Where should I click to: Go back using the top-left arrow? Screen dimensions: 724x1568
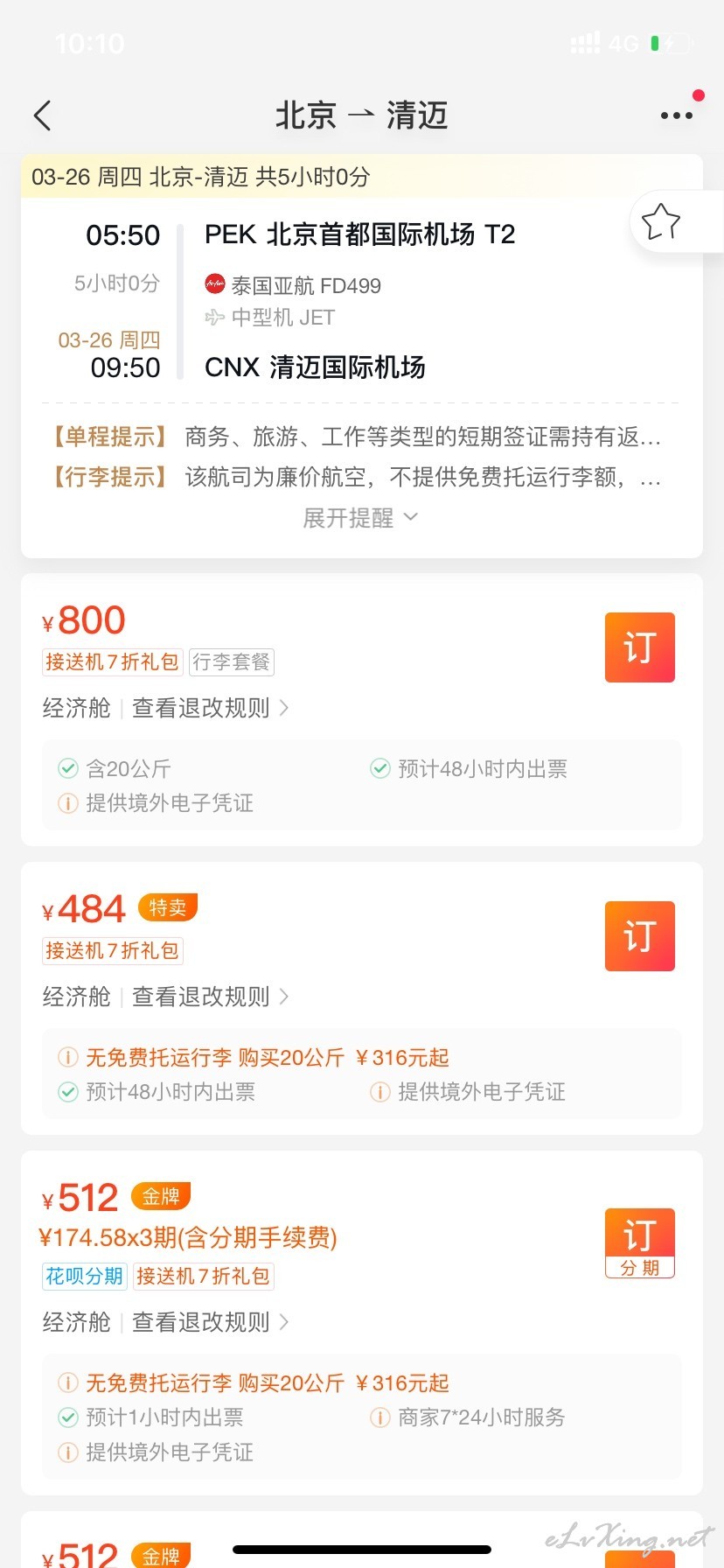pos(42,115)
